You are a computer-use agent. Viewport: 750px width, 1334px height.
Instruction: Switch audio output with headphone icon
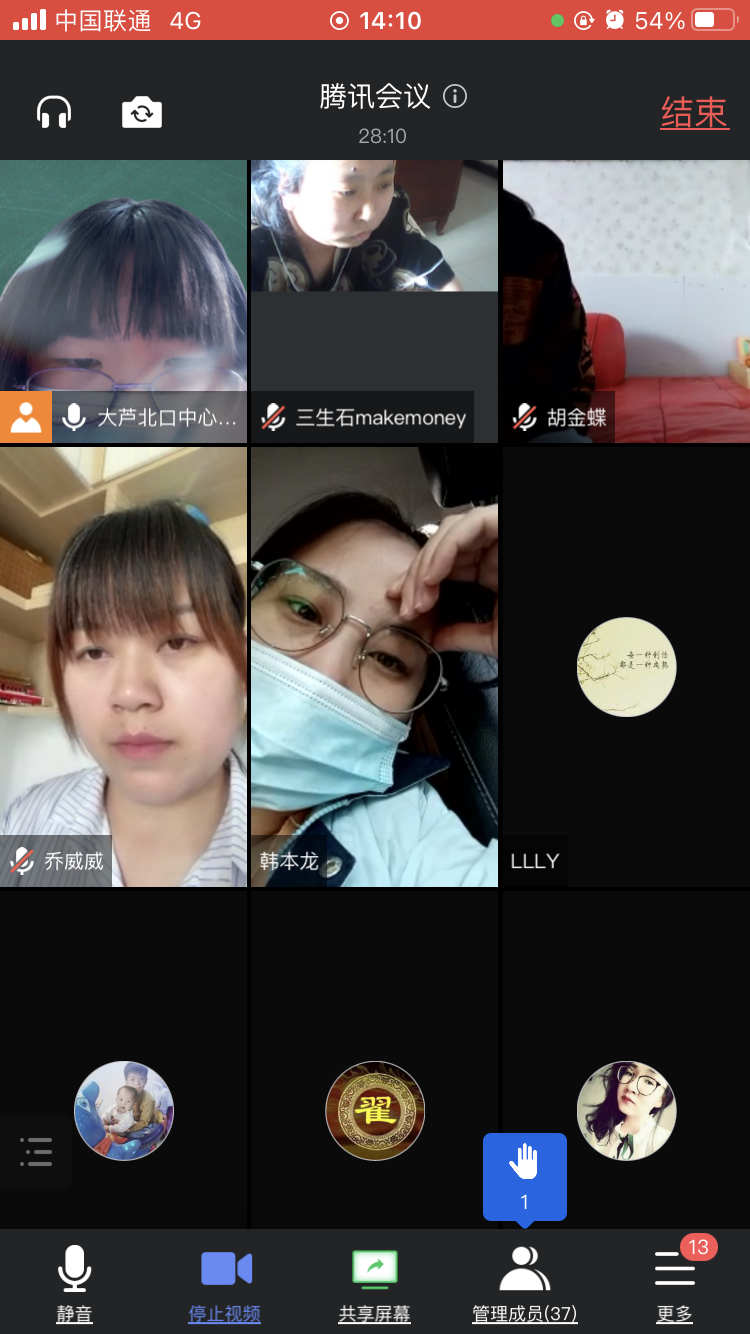point(54,112)
